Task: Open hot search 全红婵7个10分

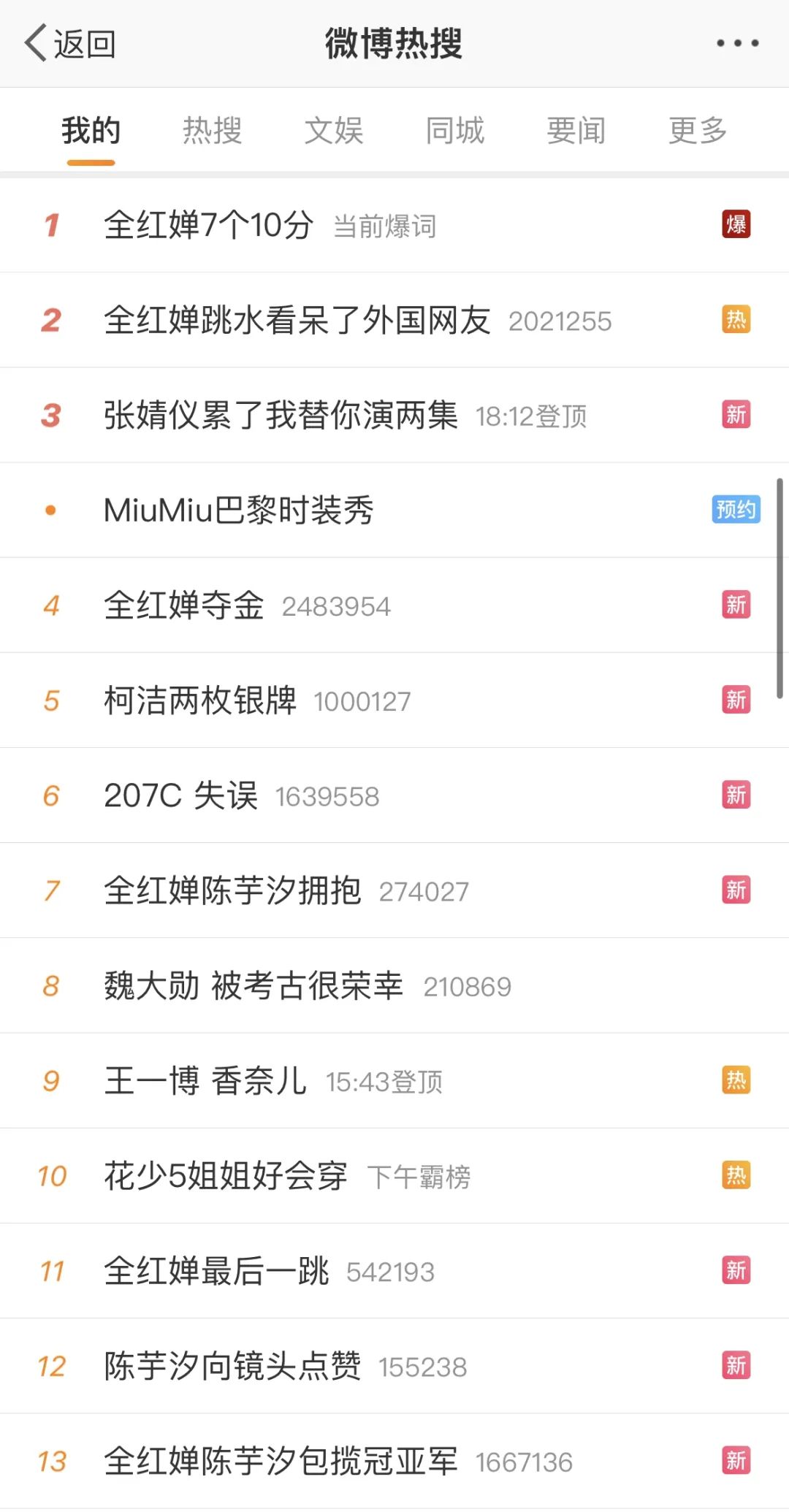Action: tap(209, 225)
